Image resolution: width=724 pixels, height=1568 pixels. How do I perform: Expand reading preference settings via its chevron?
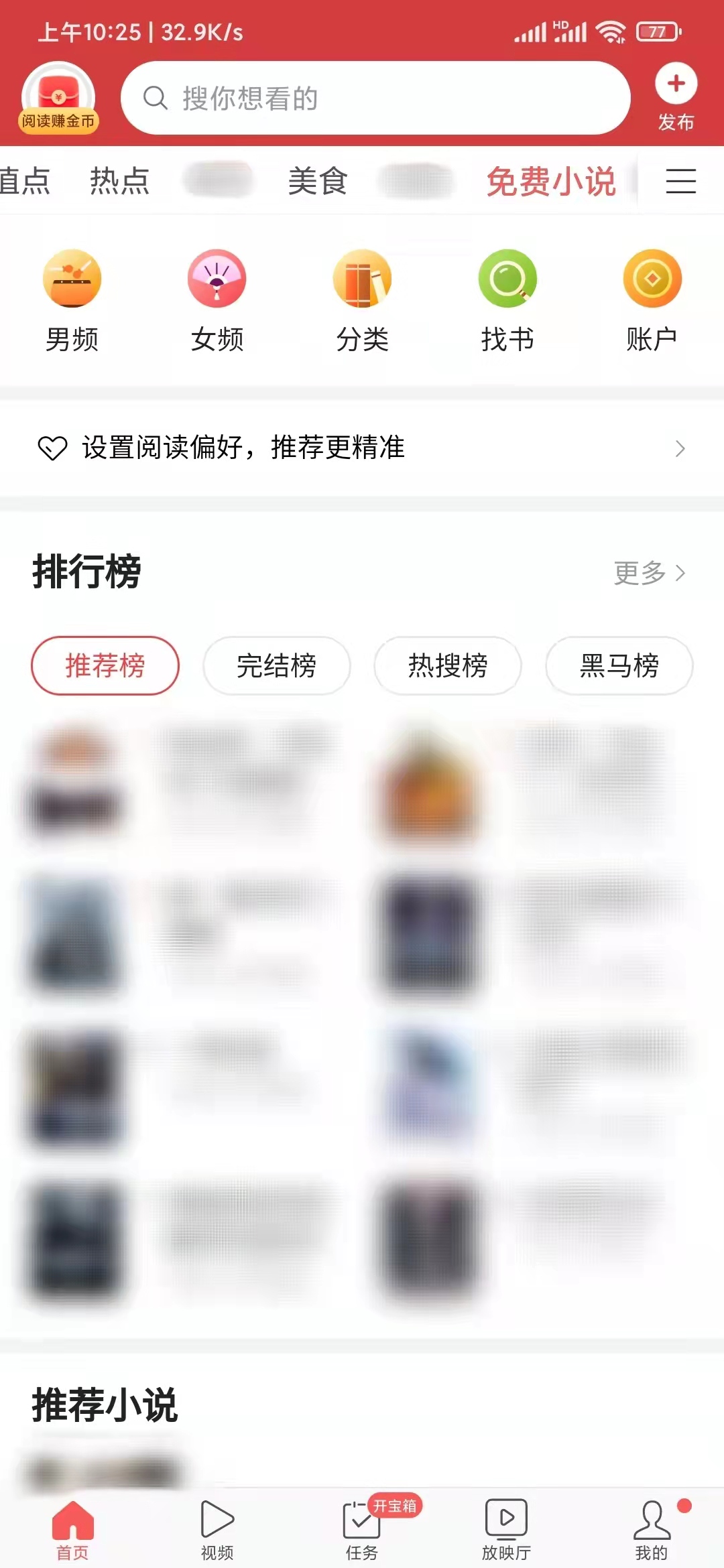tap(680, 448)
